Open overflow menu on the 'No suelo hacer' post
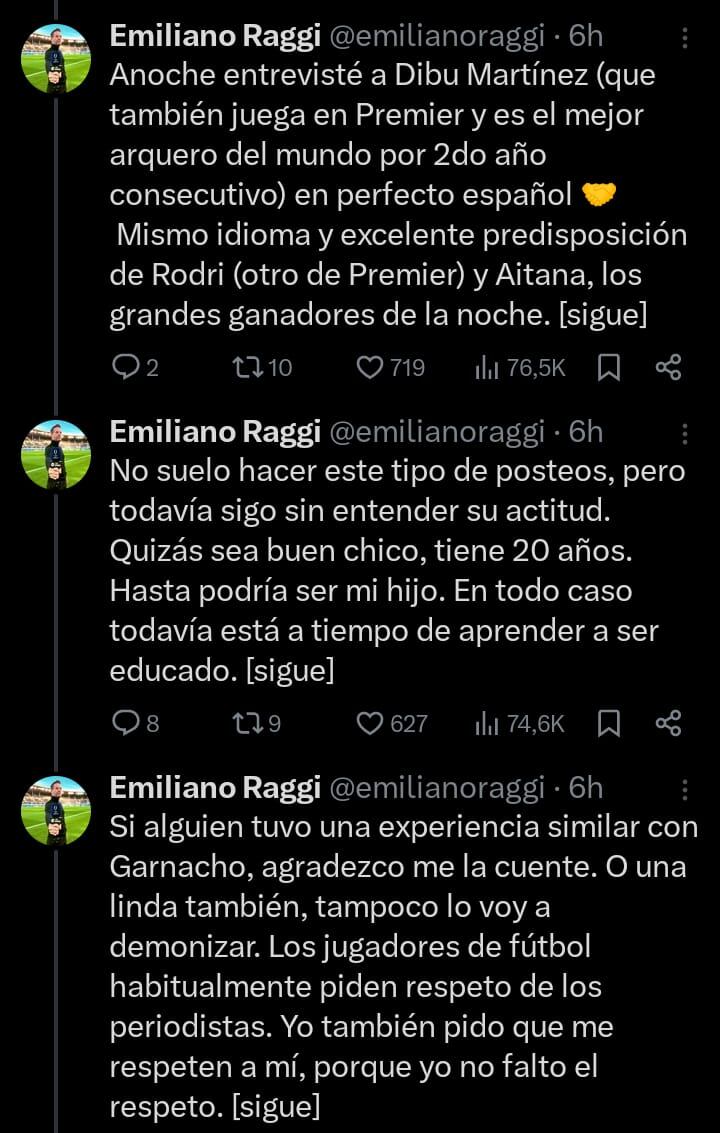720x1133 pixels. (x=684, y=432)
